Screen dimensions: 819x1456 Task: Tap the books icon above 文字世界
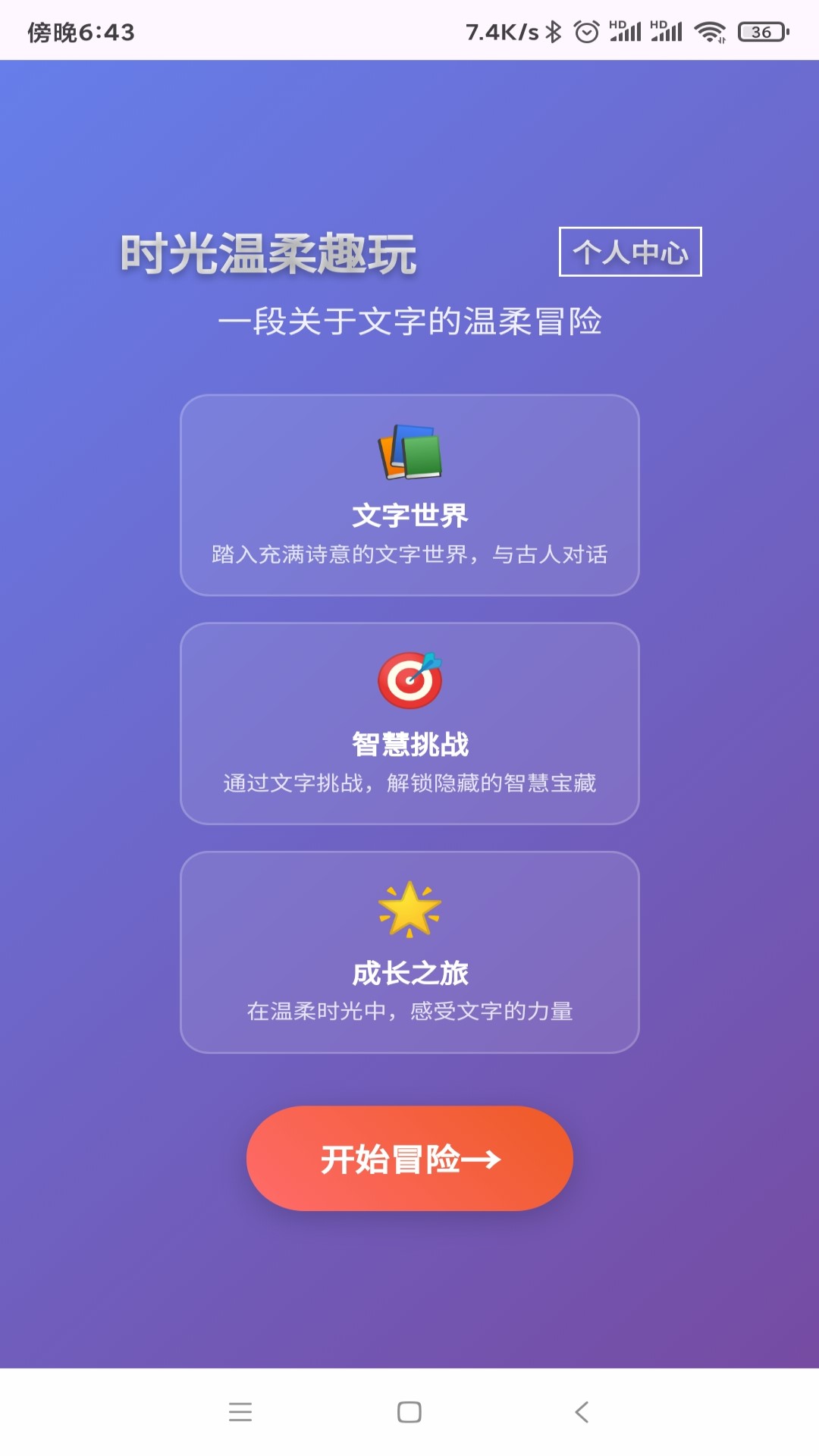(x=409, y=453)
